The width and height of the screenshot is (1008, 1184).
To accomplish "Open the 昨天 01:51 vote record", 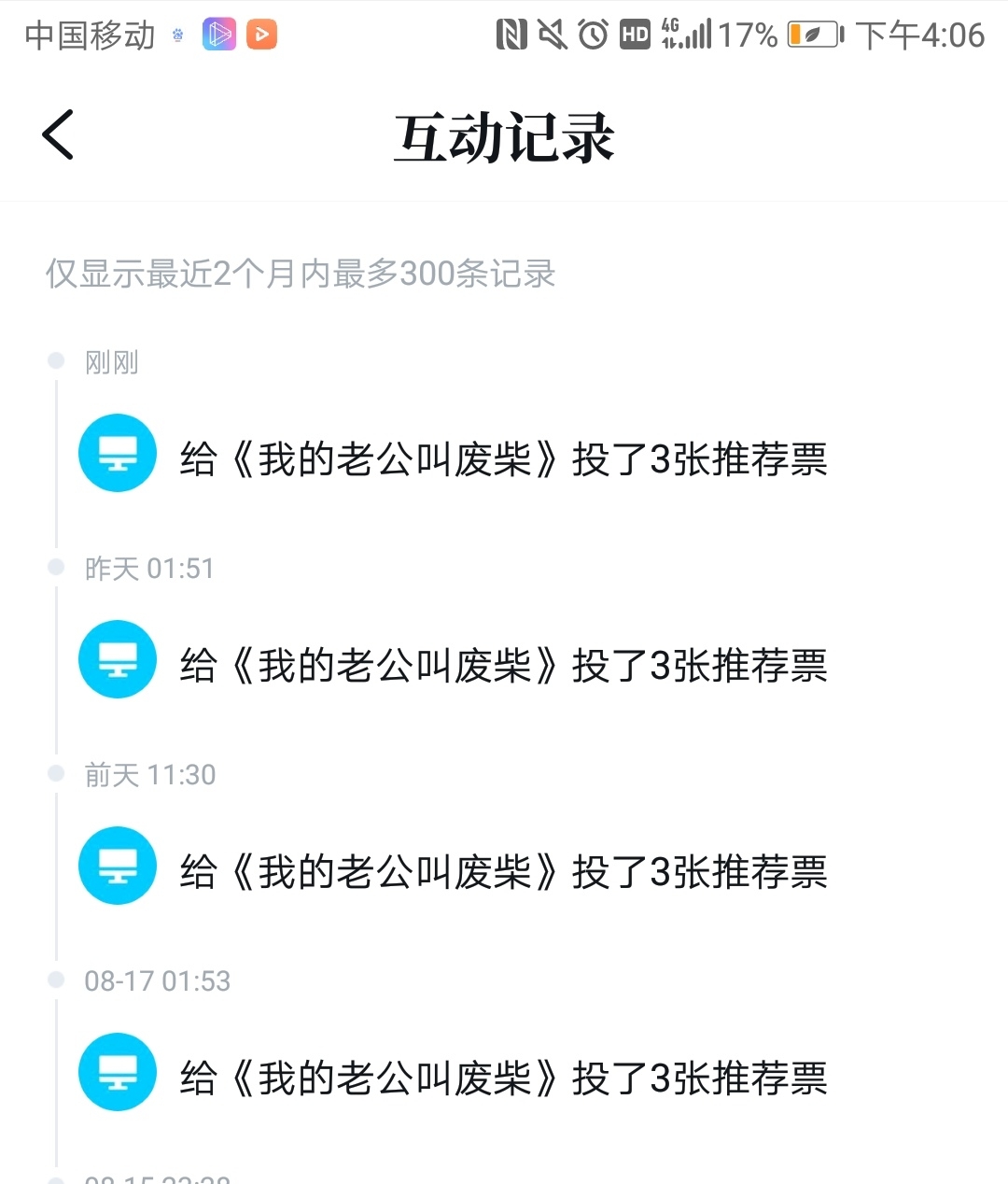I will (x=504, y=665).
